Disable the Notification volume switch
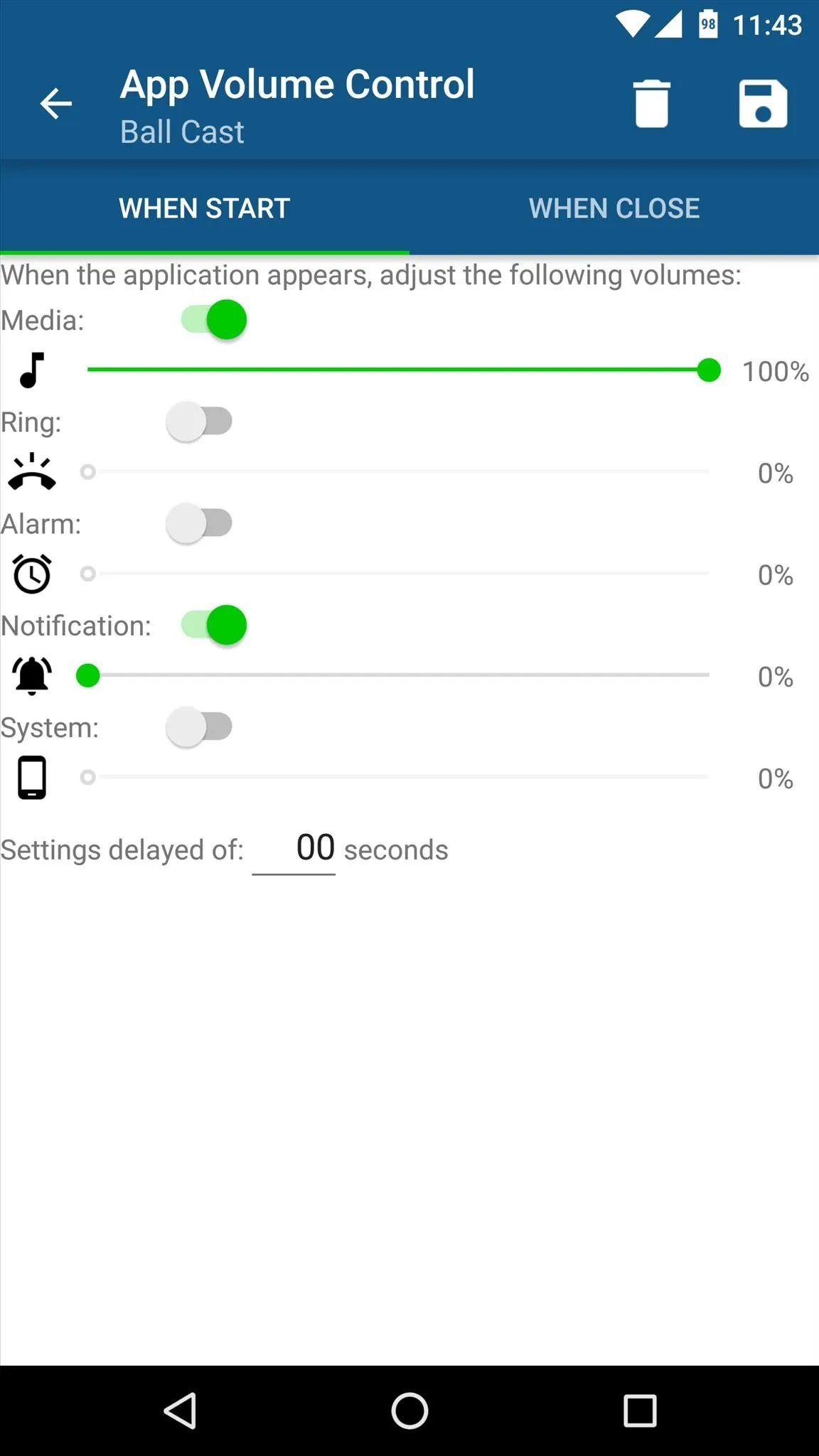 point(214,625)
